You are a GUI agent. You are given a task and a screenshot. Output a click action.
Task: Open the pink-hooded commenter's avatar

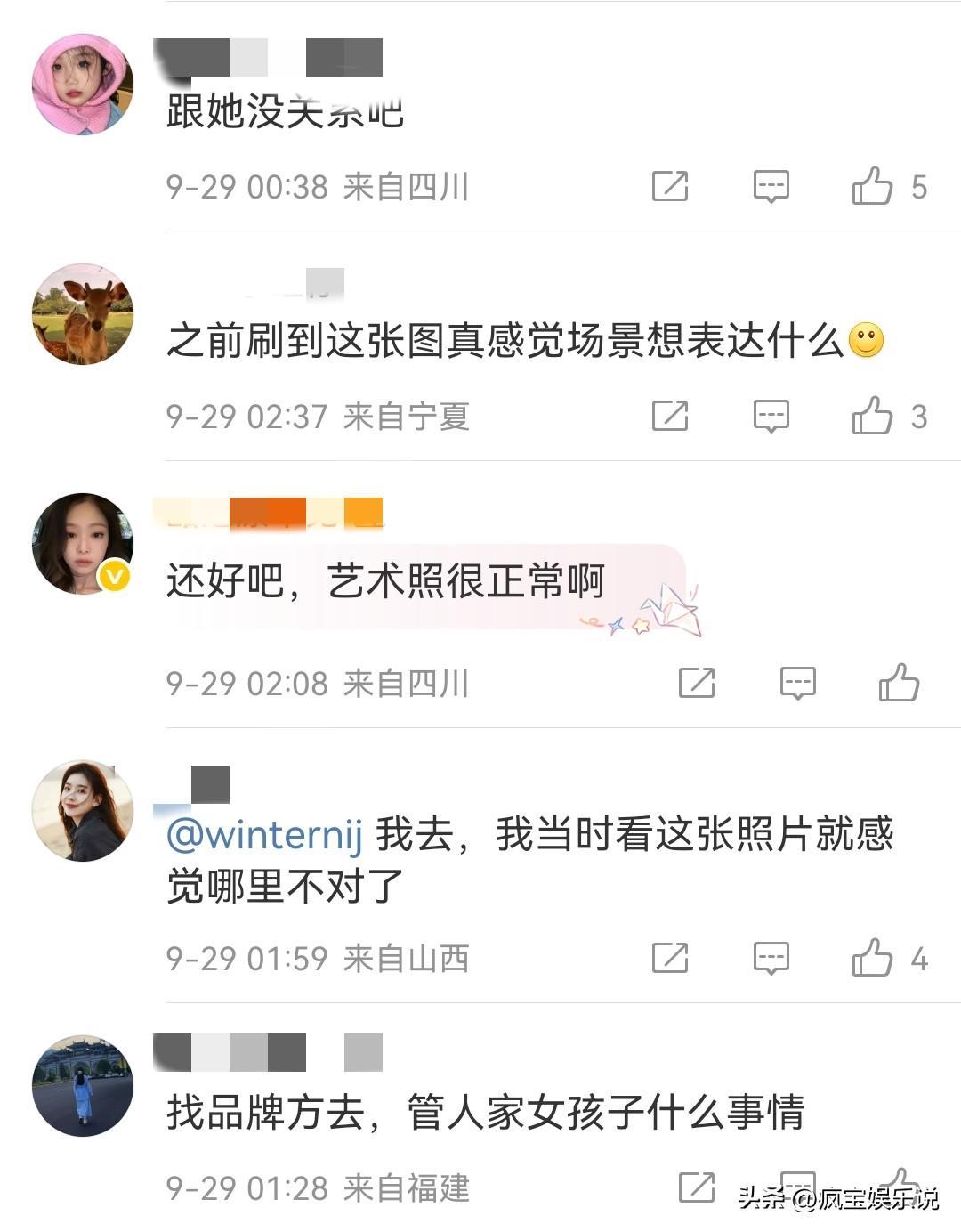83,85
